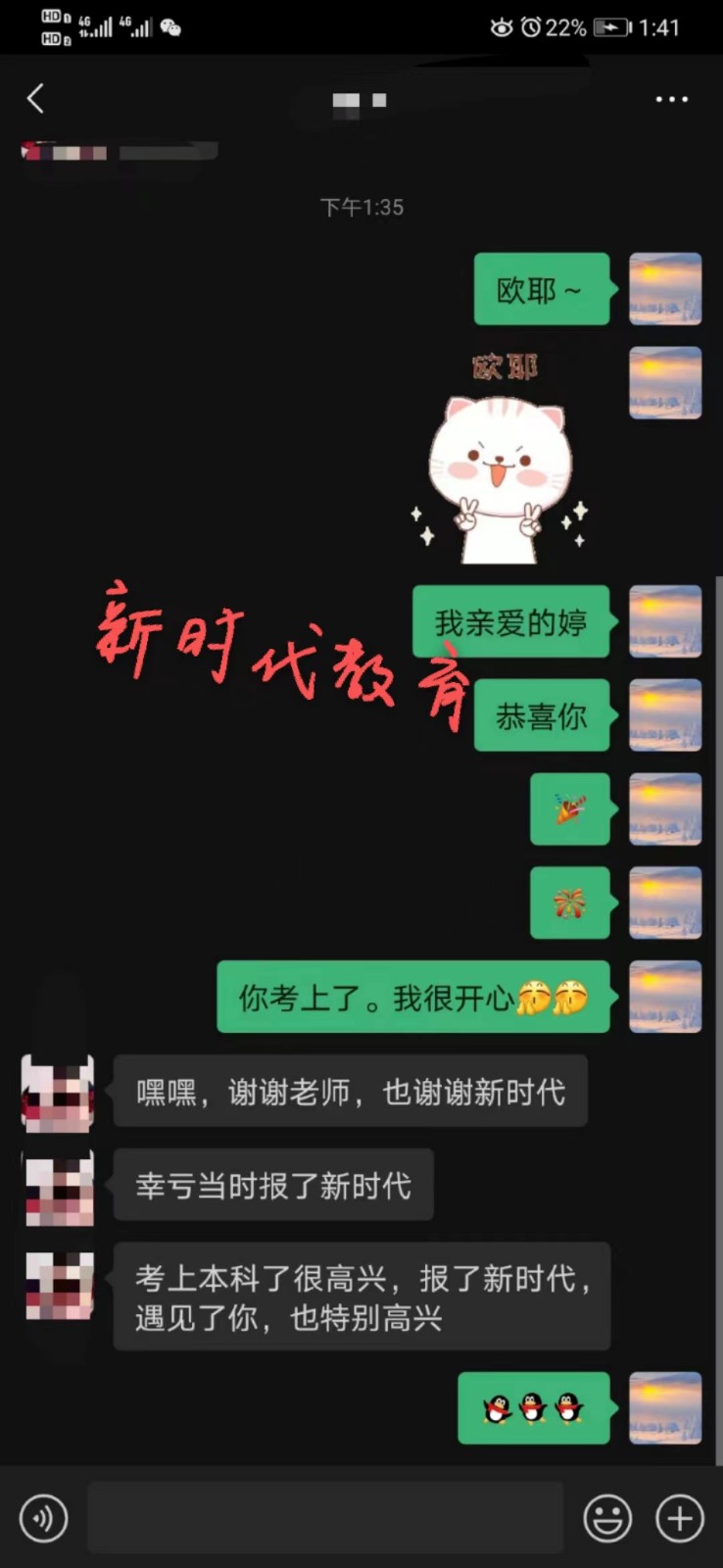
Task: Go back to the chat list
Action: [x=35, y=99]
